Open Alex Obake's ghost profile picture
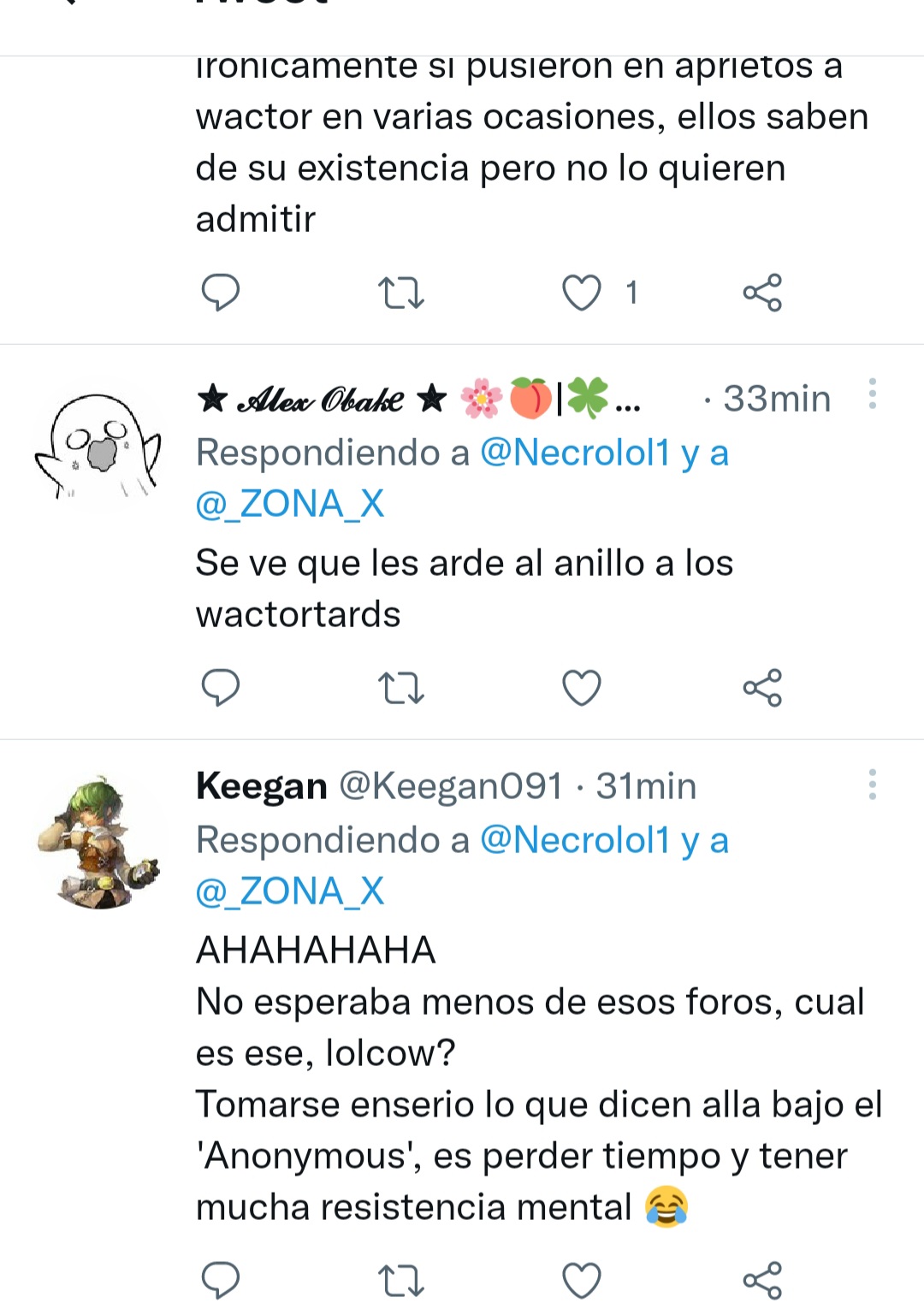 98,447
